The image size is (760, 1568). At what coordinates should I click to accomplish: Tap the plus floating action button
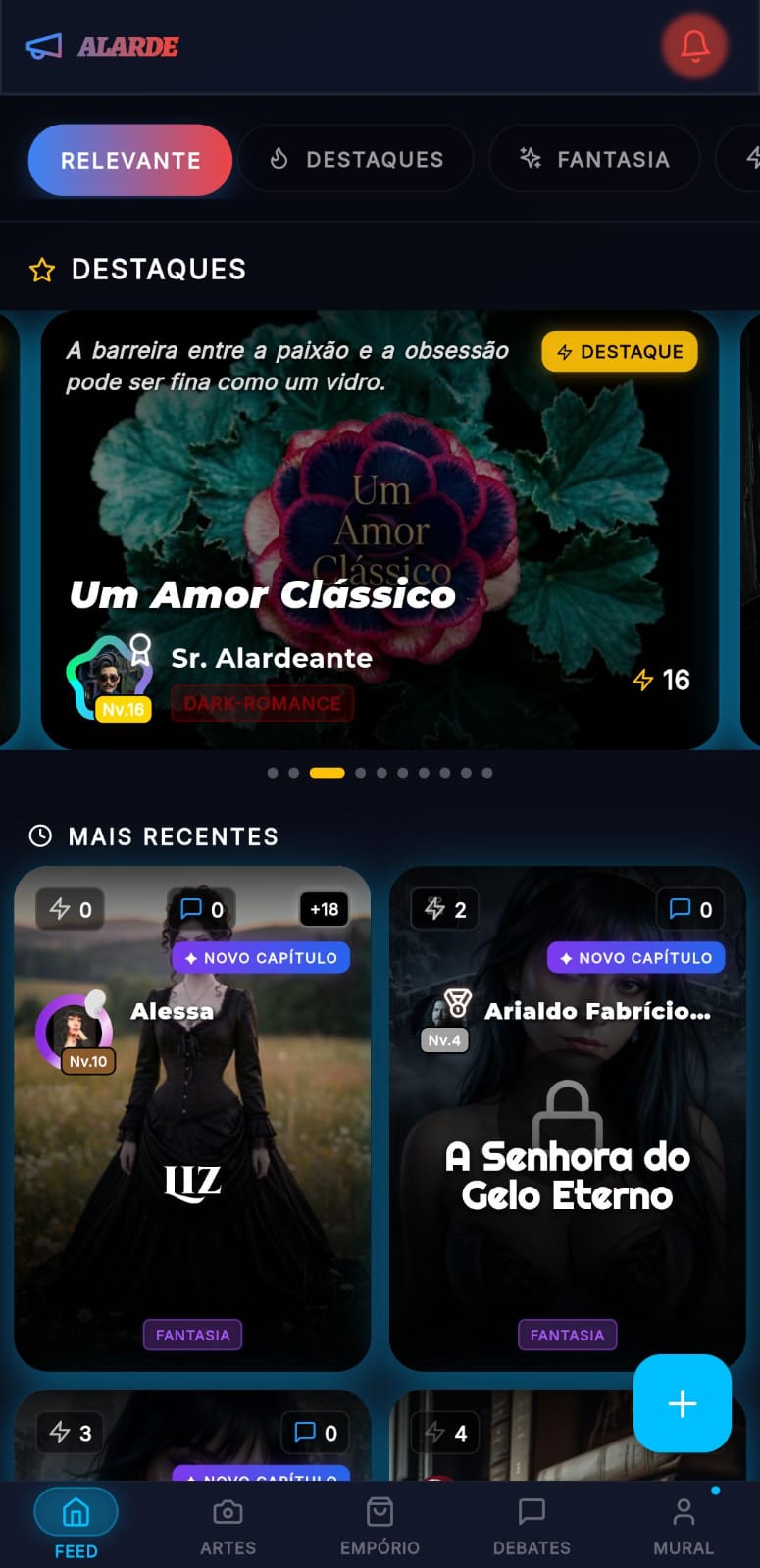click(x=682, y=1403)
